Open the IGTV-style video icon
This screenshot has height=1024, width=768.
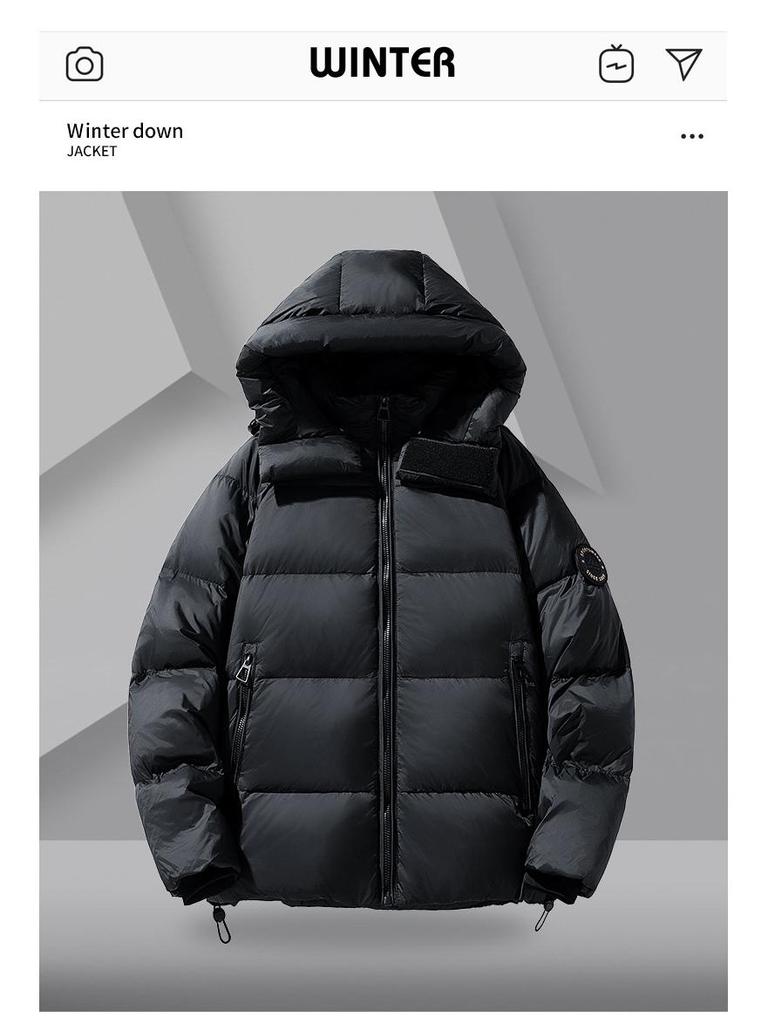(x=617, y=62)
